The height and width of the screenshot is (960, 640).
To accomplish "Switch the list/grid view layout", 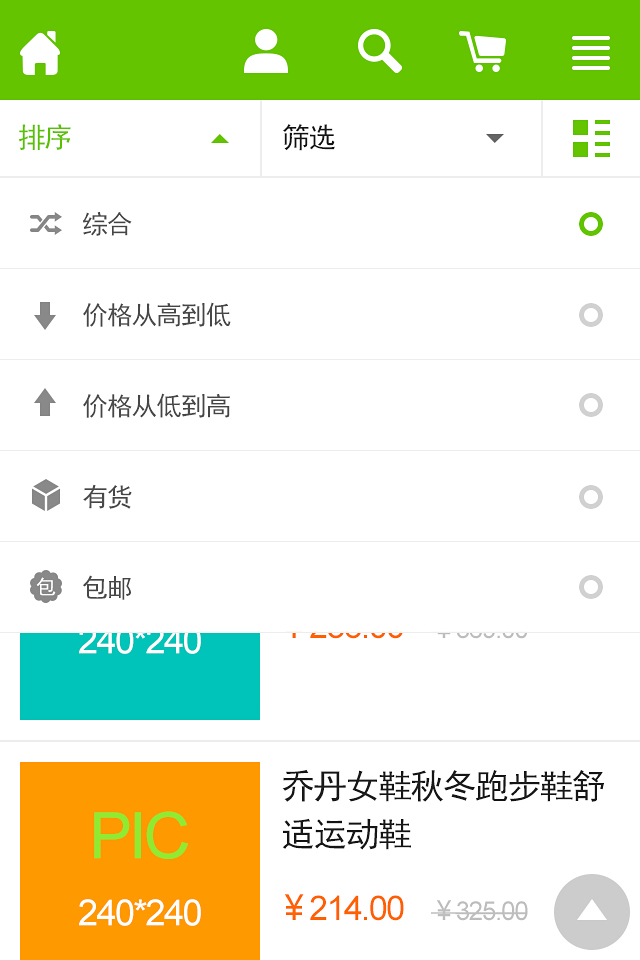I will click(x=591, y=138).
